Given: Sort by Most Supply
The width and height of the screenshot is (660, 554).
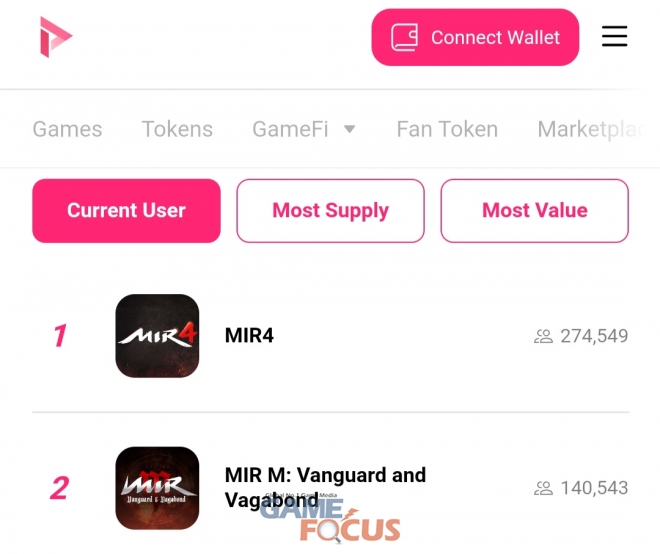Looking at the screenshot, I should (x=330, y=211).
